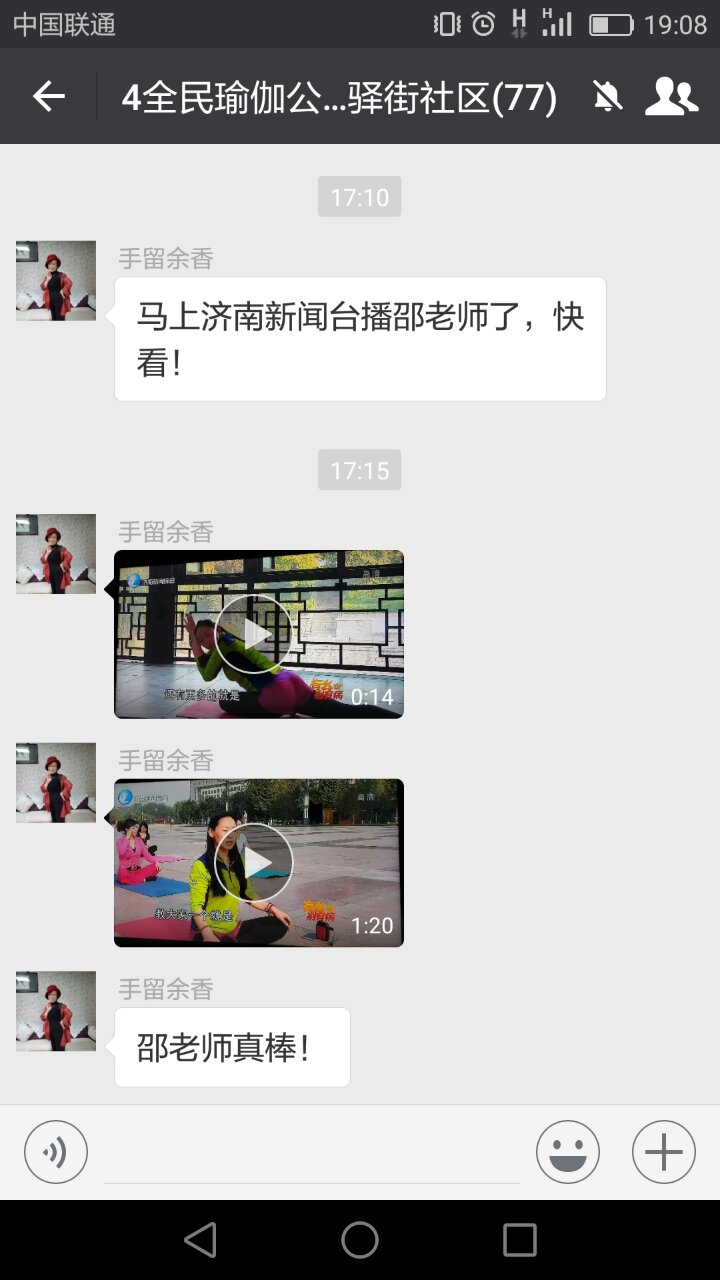The image size is (720, 1280).
Task: Tap the message text field
Action: click(x=312, y=1152)
